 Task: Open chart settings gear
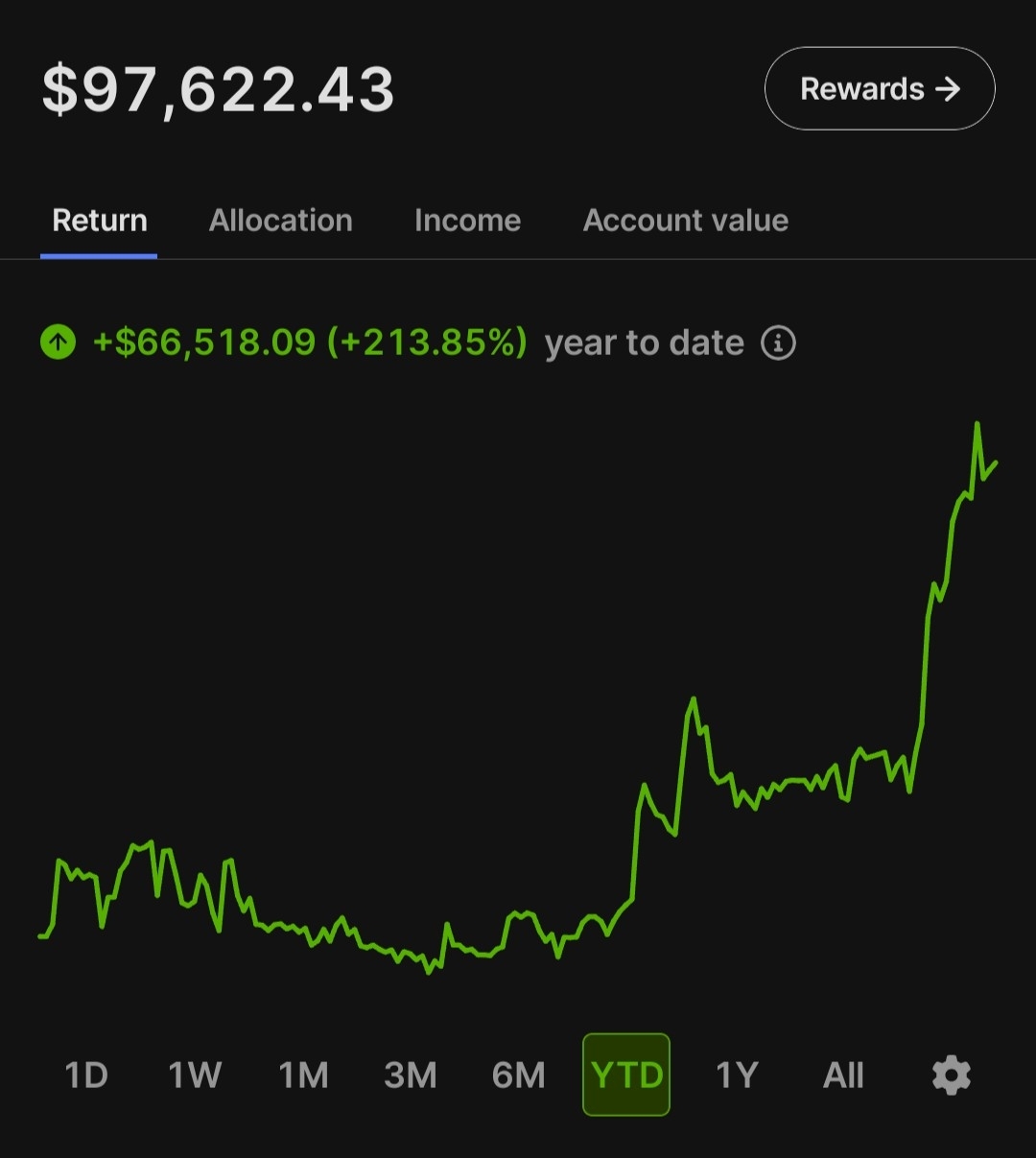[952, 1075]
